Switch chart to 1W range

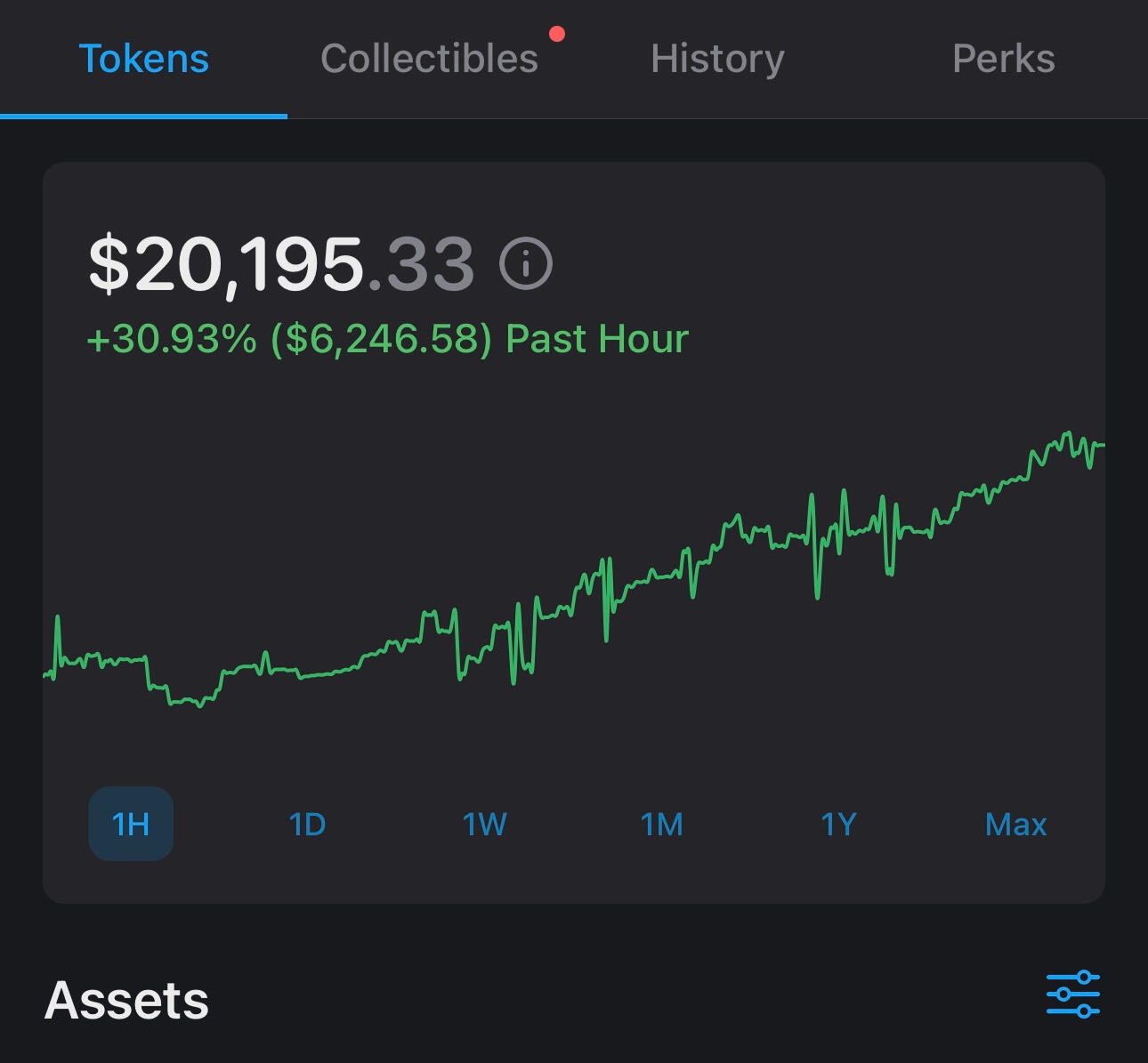pos(485,824)
